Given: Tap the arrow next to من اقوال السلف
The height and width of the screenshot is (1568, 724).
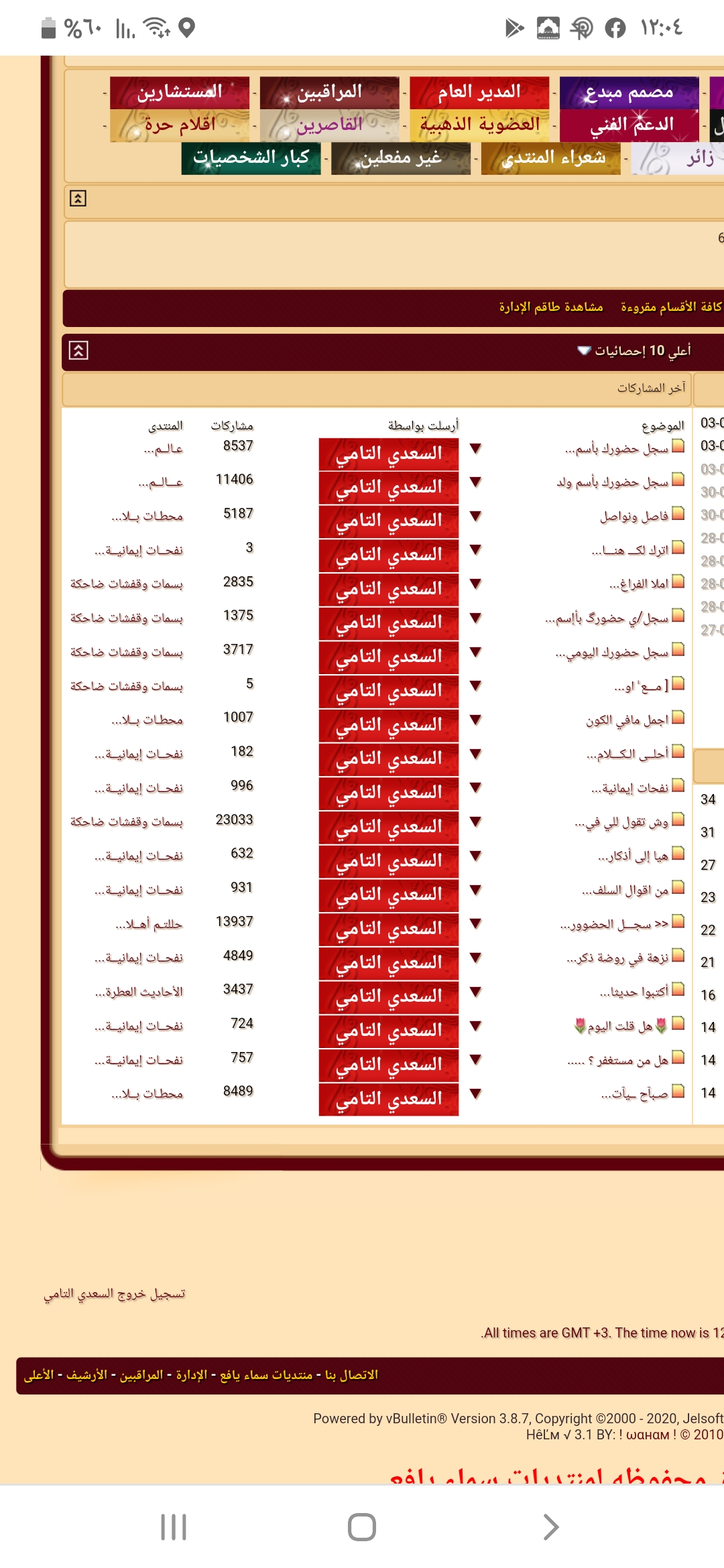Looking at the screenshot, I should coord(476,890).
